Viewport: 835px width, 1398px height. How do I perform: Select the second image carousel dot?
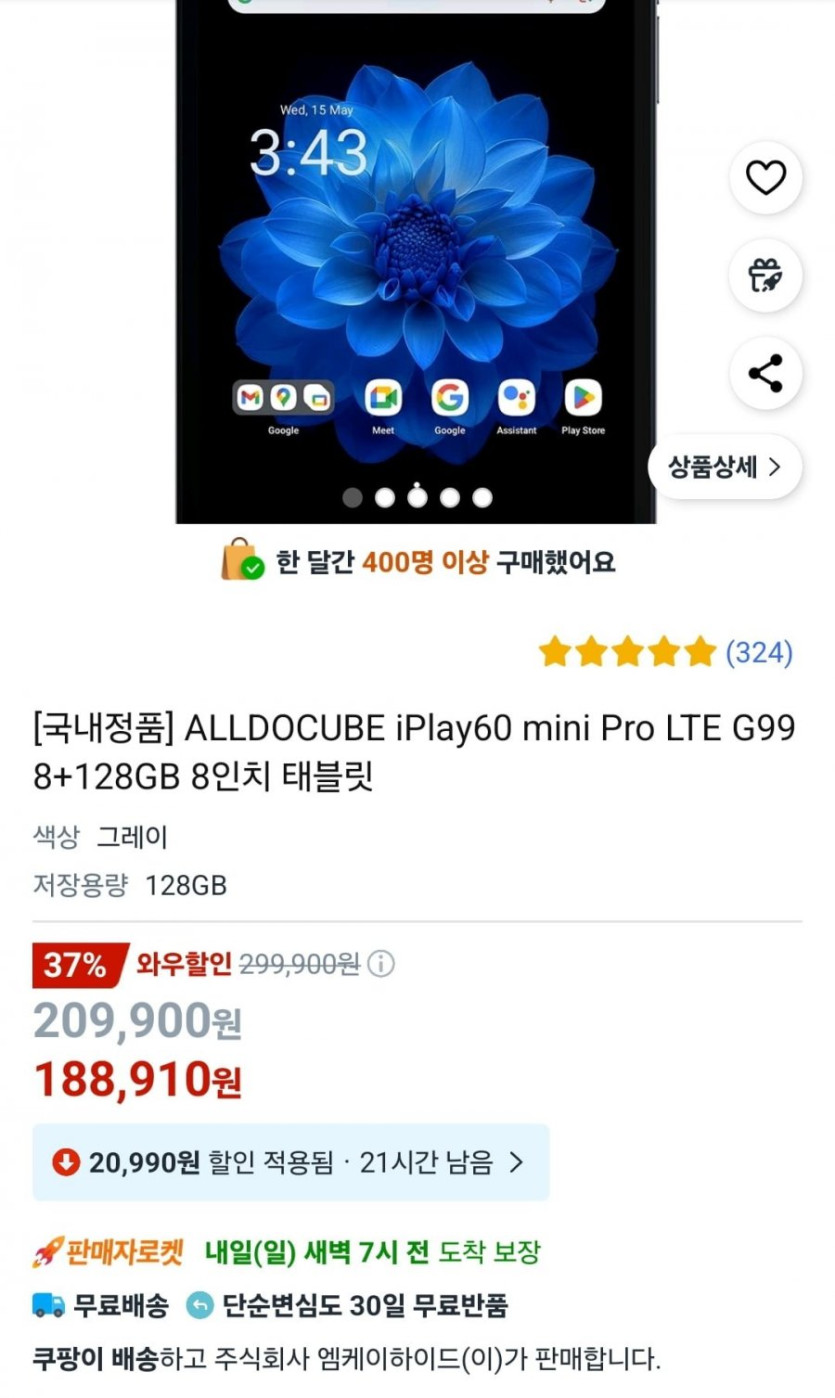coord(384,496)
